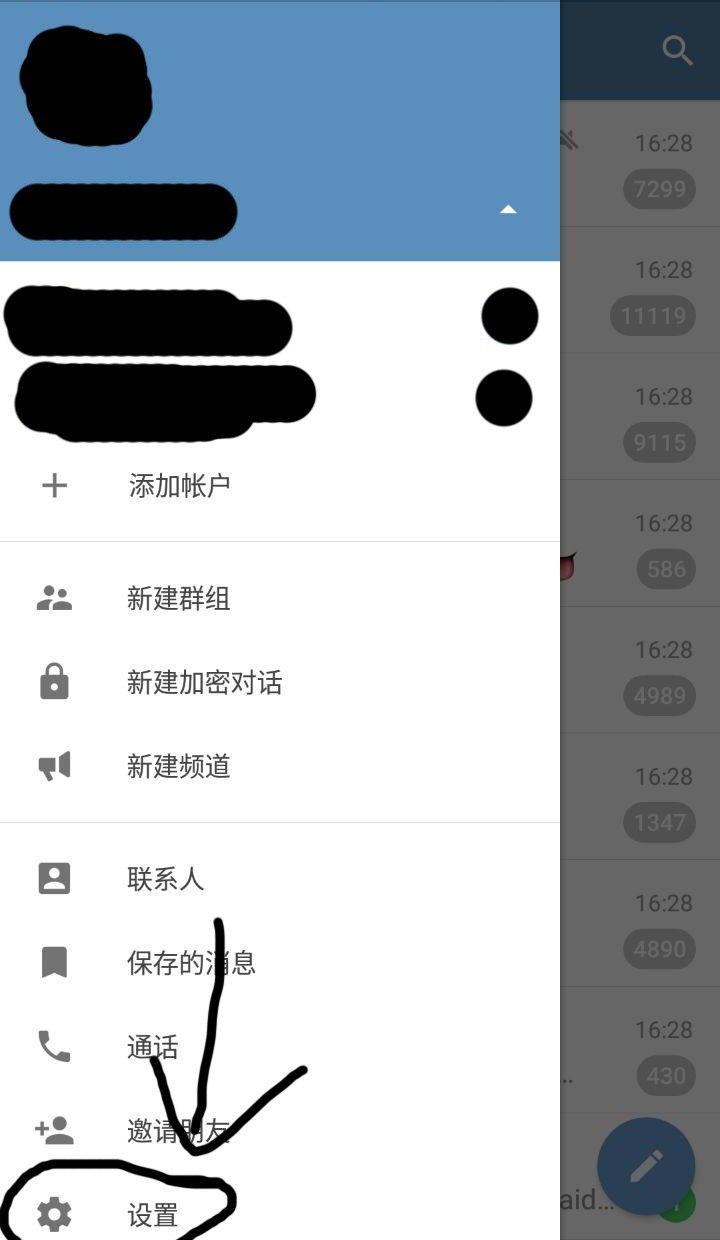The width and height of the screenshot is (720, 1240).
Task: View 通话 call history
Action: [x=152, y=1047]
